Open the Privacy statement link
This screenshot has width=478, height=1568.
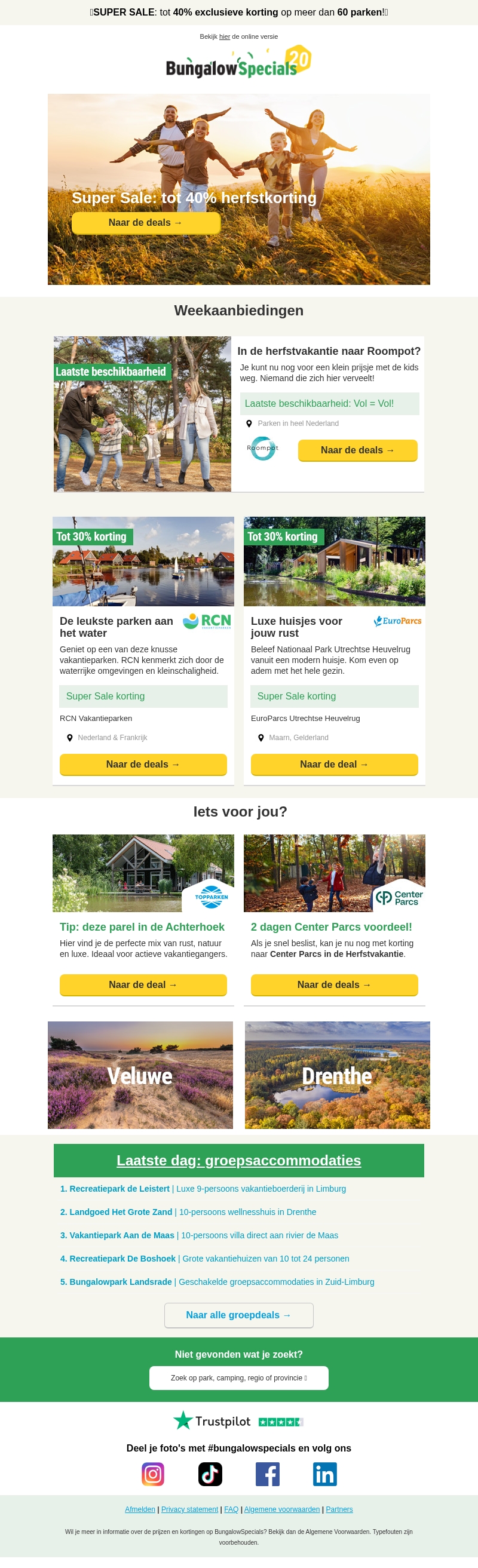[x=189, y=1509]
